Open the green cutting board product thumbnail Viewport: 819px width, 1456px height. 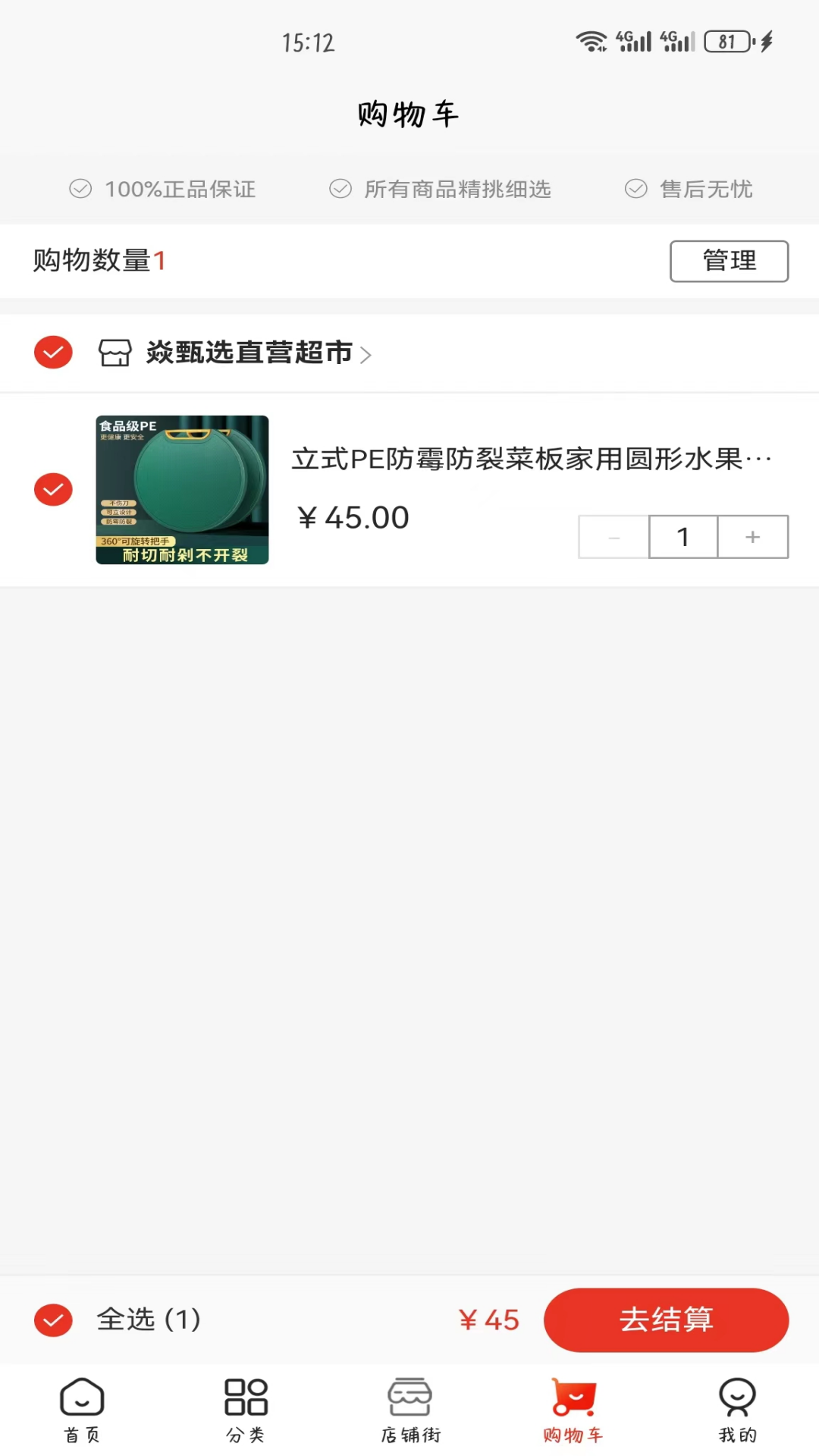[181, 490]
